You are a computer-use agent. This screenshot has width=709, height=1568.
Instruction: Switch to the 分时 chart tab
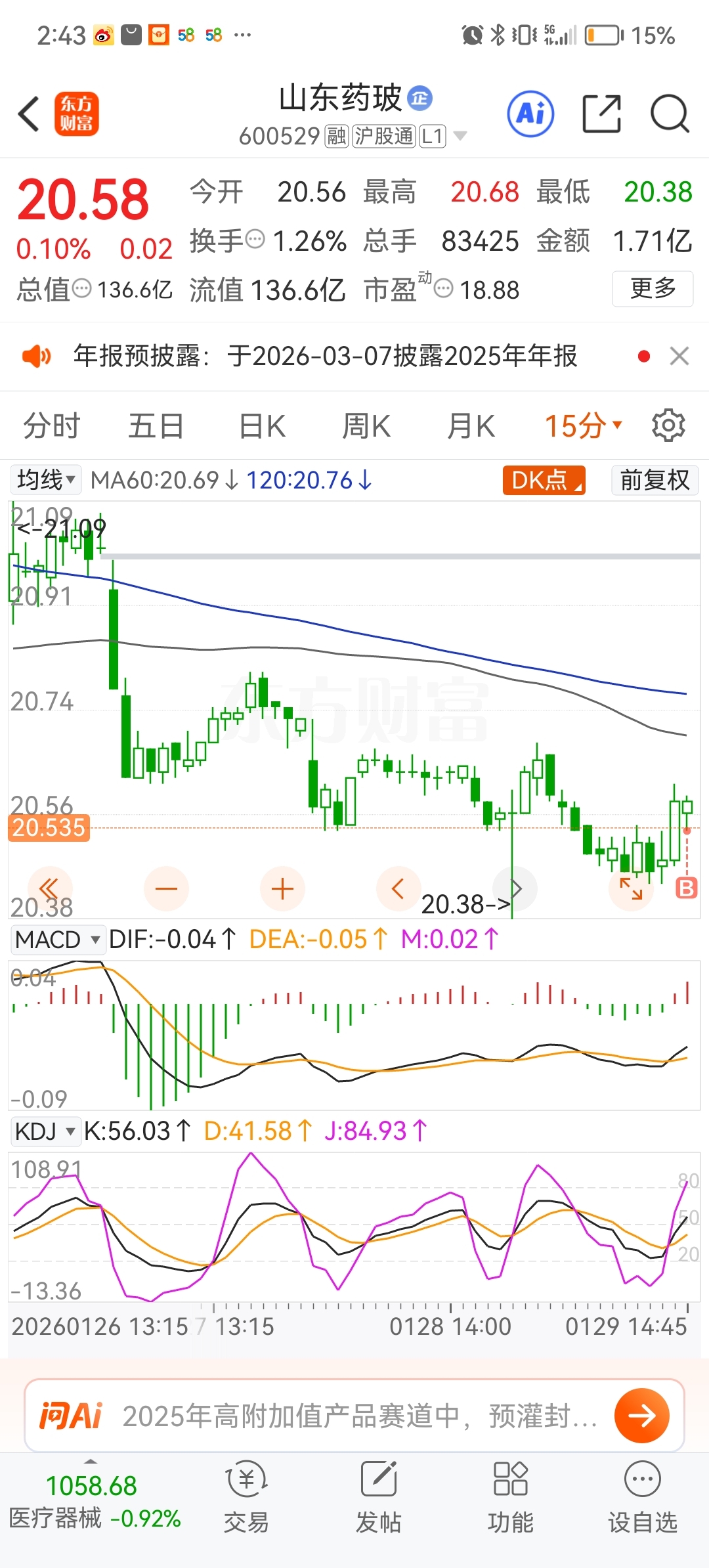51,426
